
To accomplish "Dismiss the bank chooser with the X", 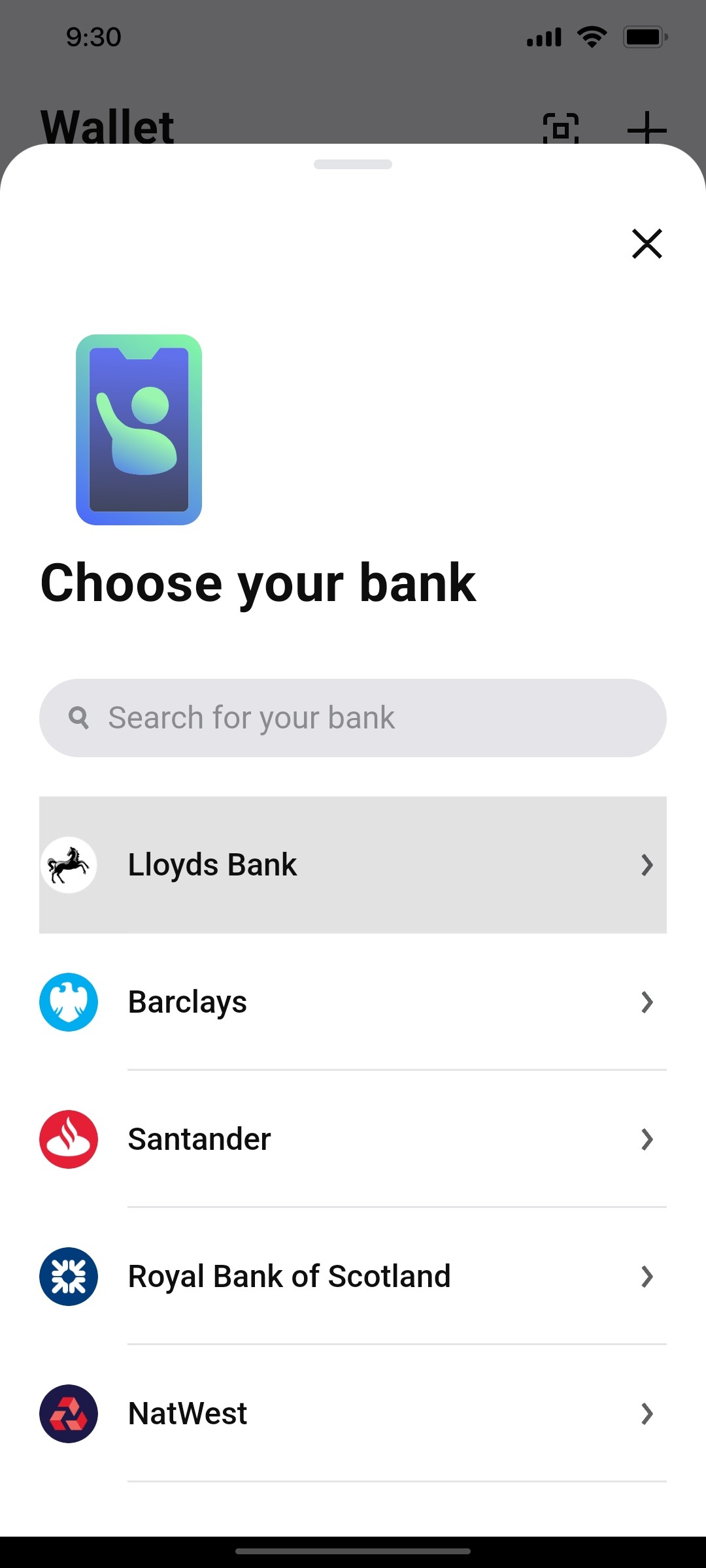I will point(647,244).
